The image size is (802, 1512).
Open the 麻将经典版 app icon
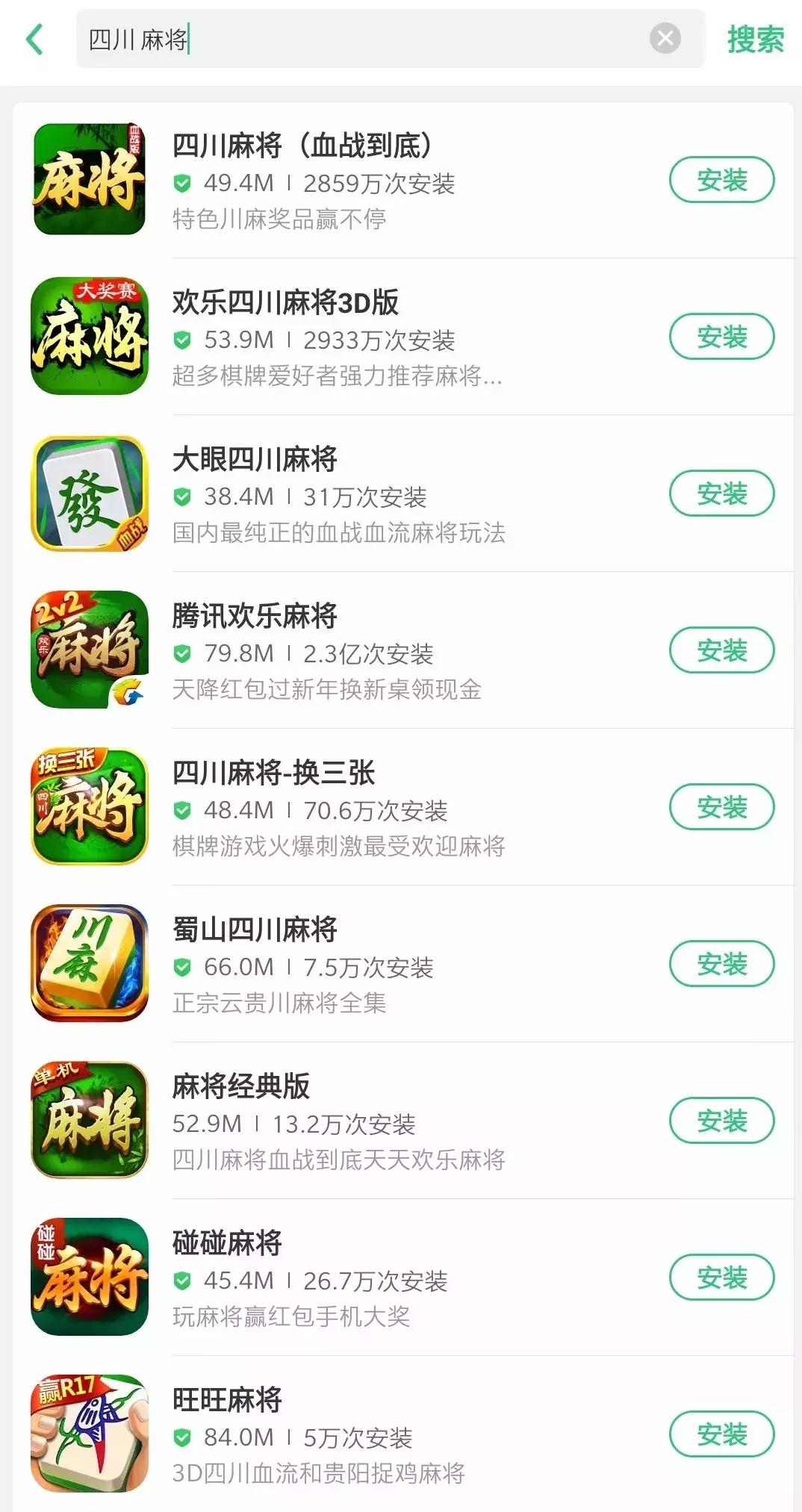(90, 1119)
